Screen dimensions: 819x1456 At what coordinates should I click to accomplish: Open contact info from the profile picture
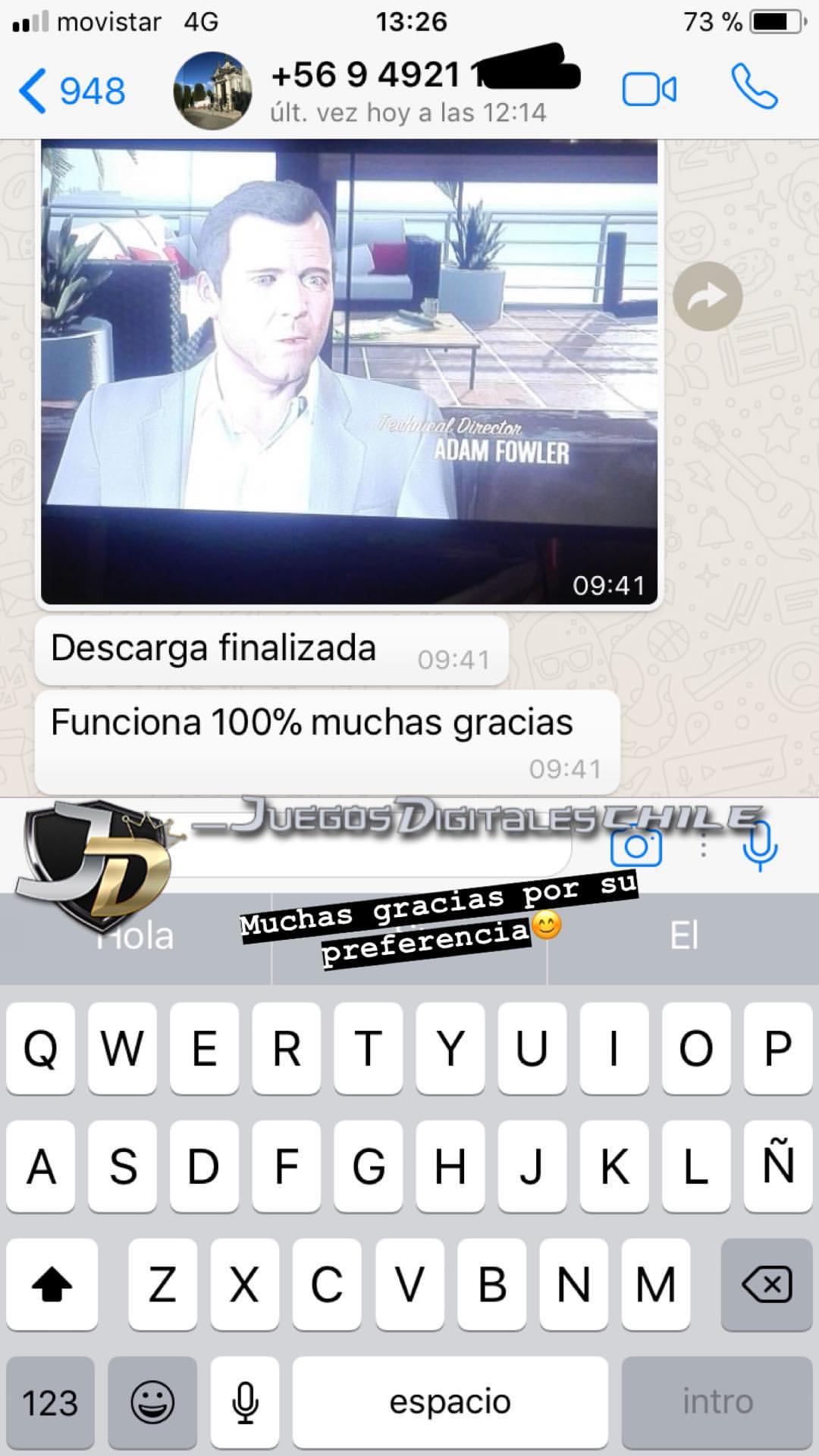[x=212, y=90]
